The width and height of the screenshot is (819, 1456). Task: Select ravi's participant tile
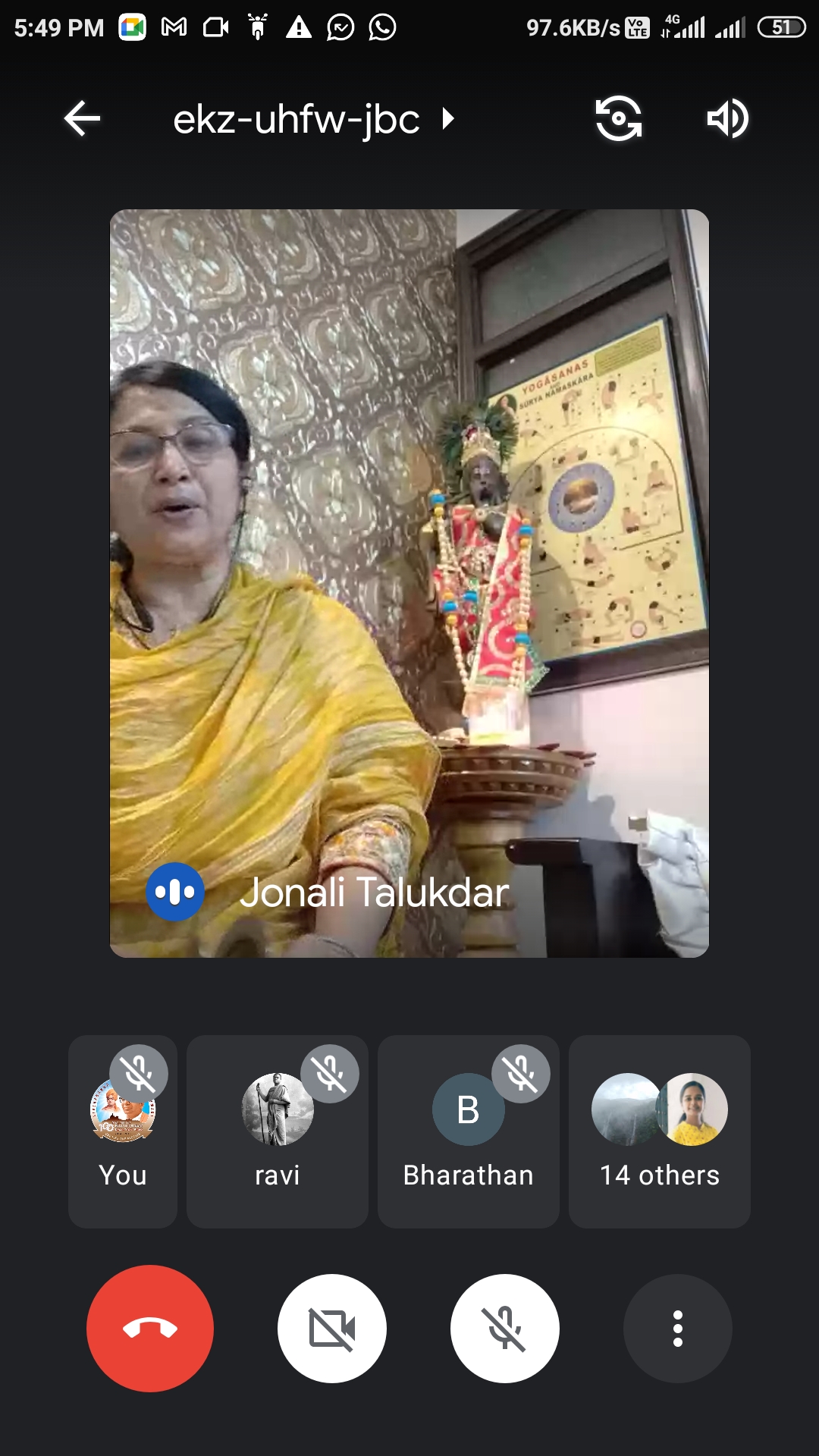pos(278,1131)
